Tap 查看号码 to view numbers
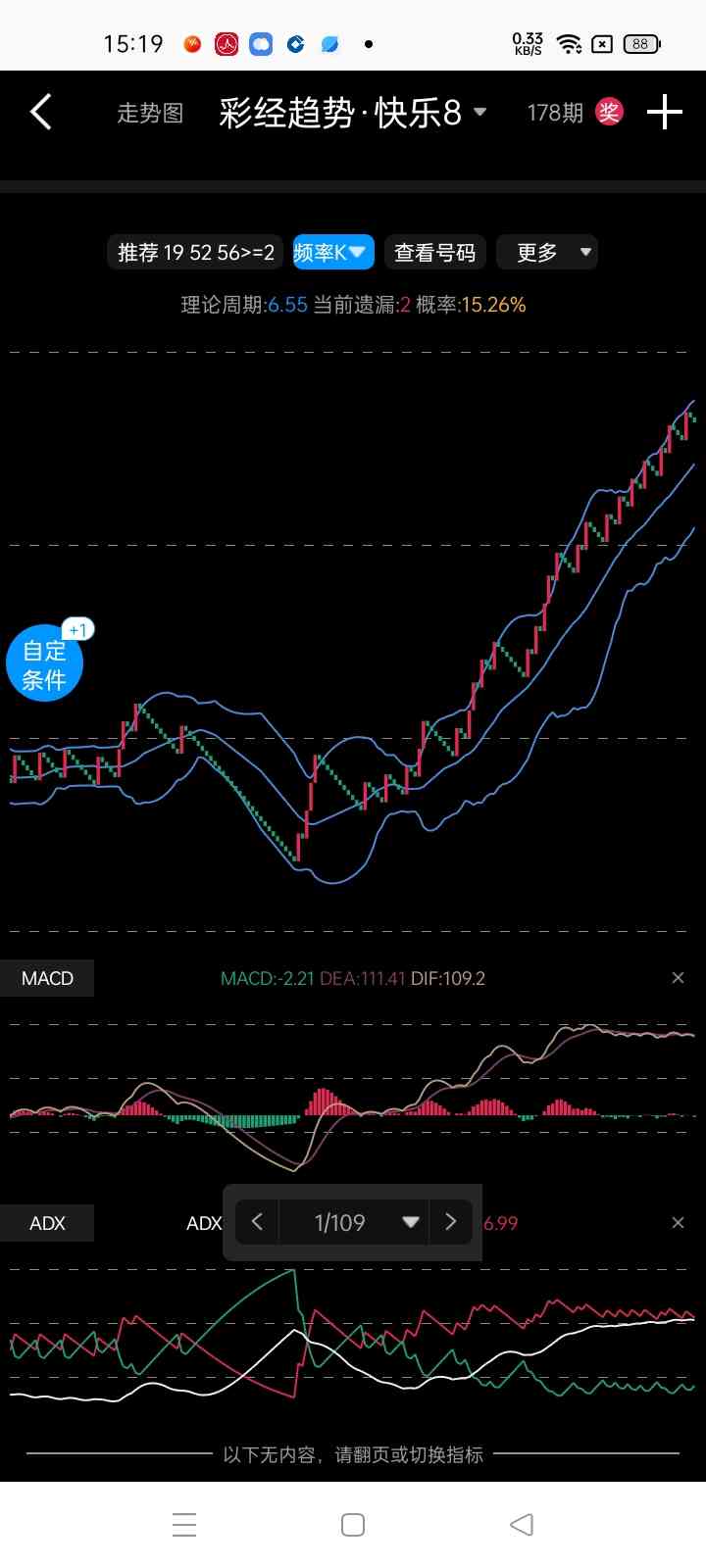 [434, 253]
